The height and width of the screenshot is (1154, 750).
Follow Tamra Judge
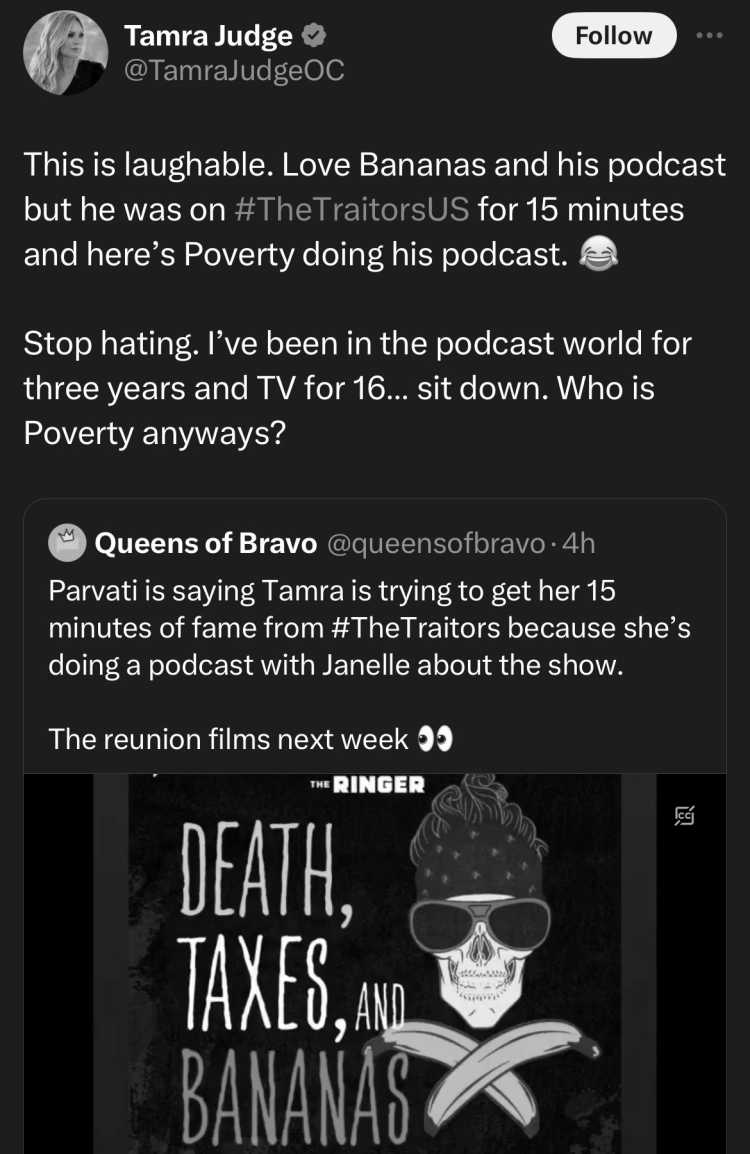[613, 36]
